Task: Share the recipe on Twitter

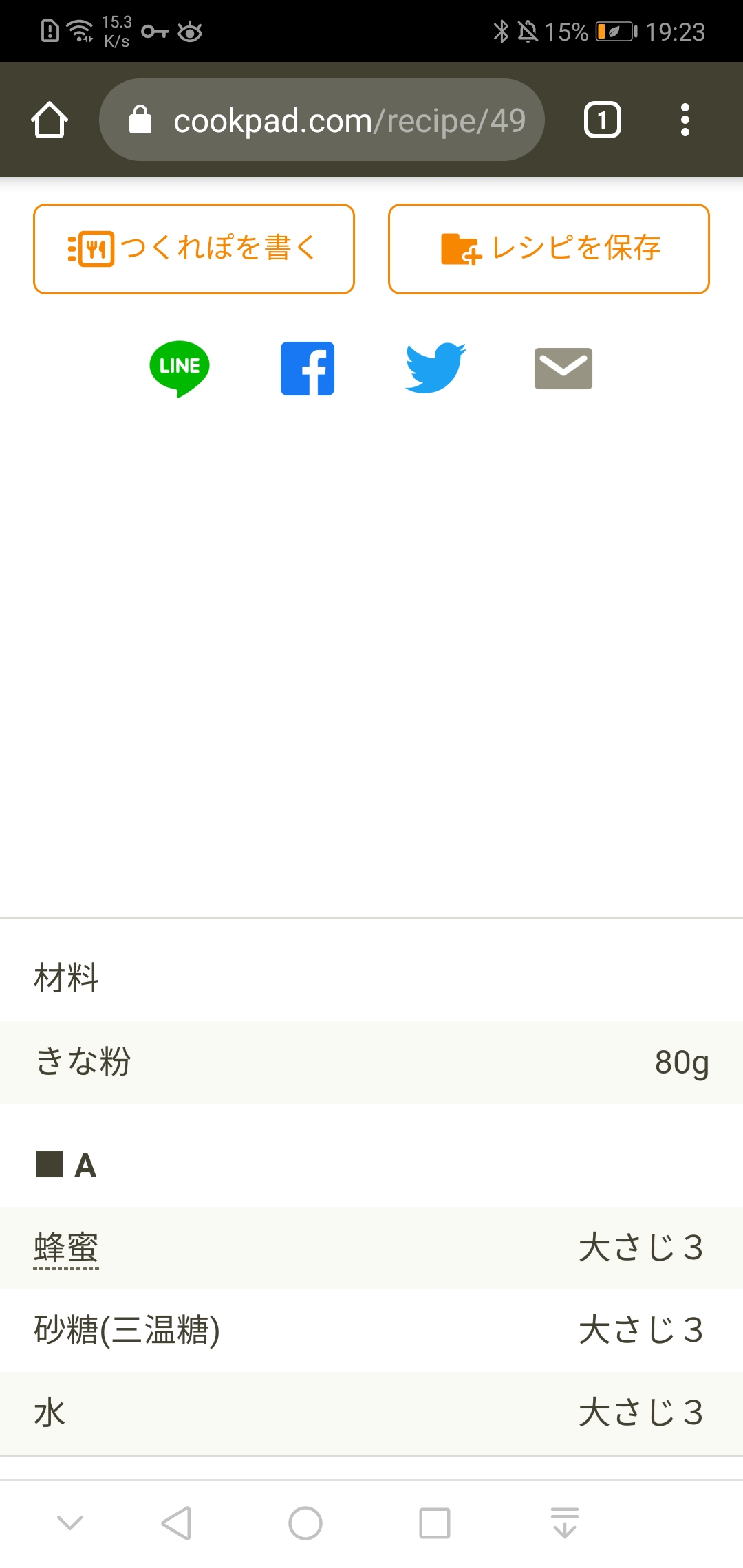Action: point(435,368)
